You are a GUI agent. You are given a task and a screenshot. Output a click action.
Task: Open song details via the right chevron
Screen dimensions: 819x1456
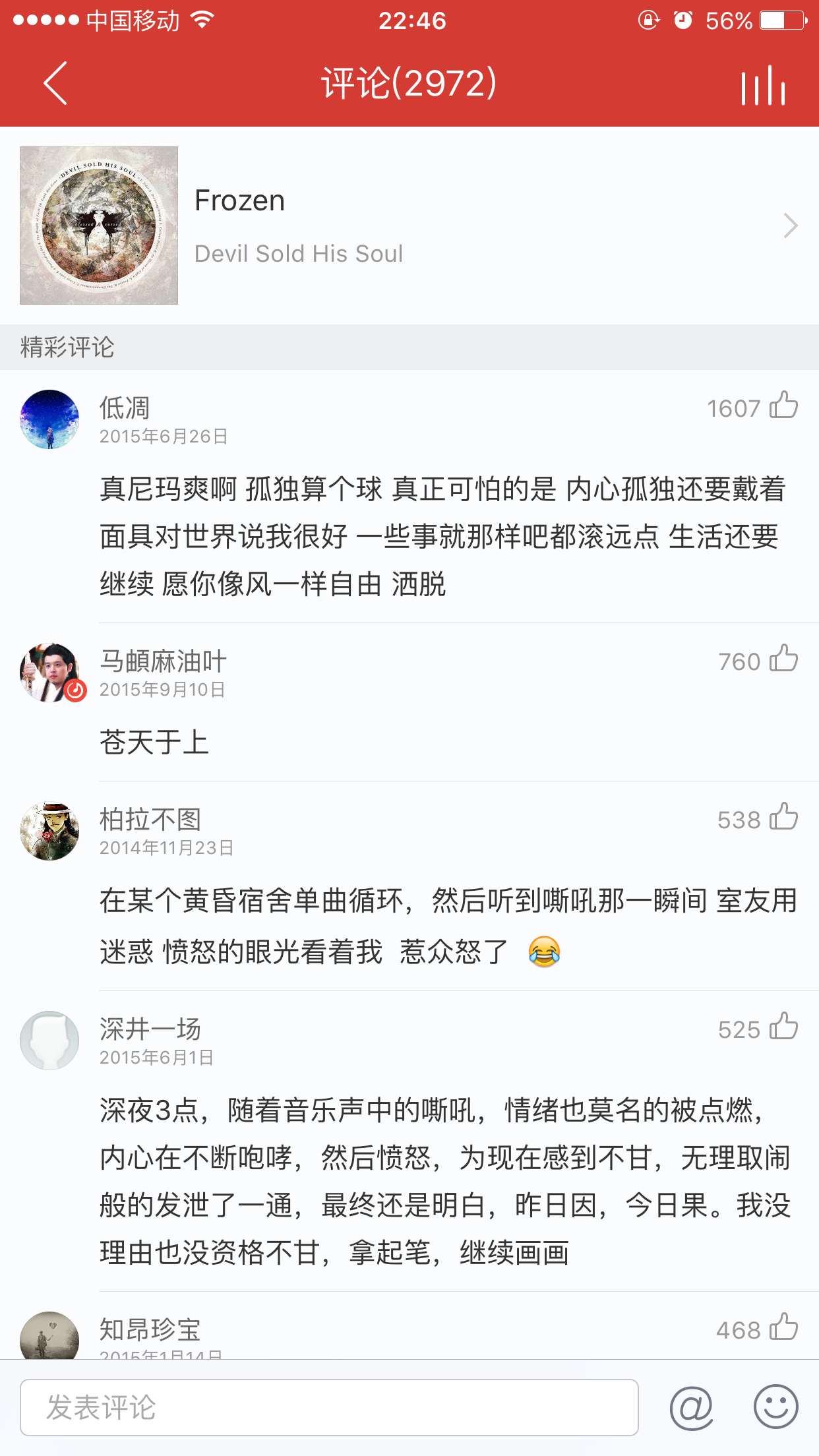[789, 226]
